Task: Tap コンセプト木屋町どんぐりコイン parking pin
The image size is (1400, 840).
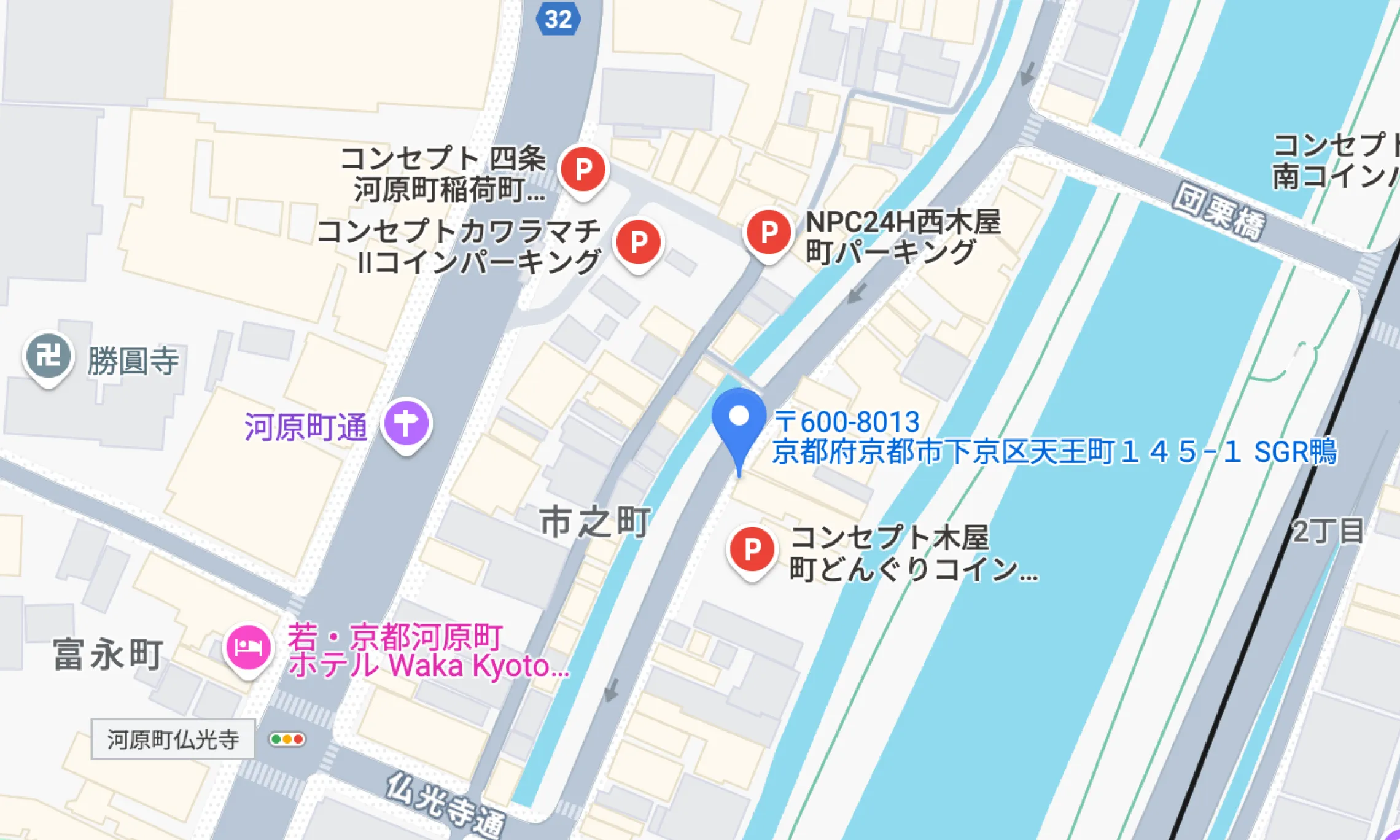Action: (752, 549)
